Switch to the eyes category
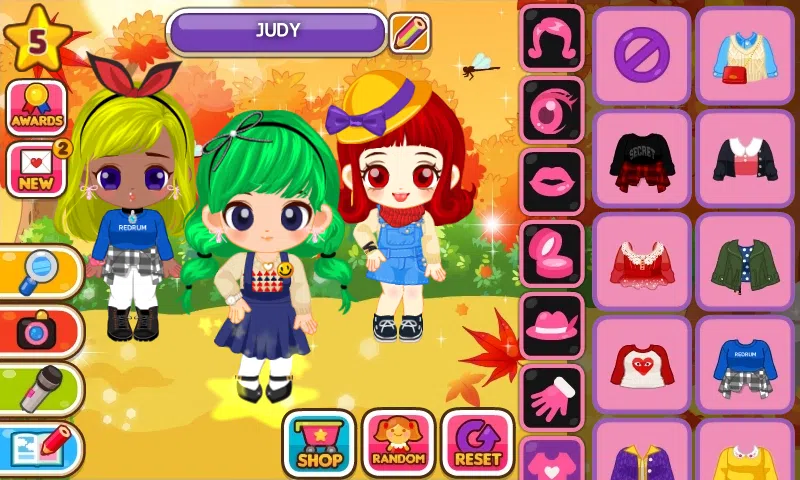The image size is (800, 480). click(x=551, y=110)
